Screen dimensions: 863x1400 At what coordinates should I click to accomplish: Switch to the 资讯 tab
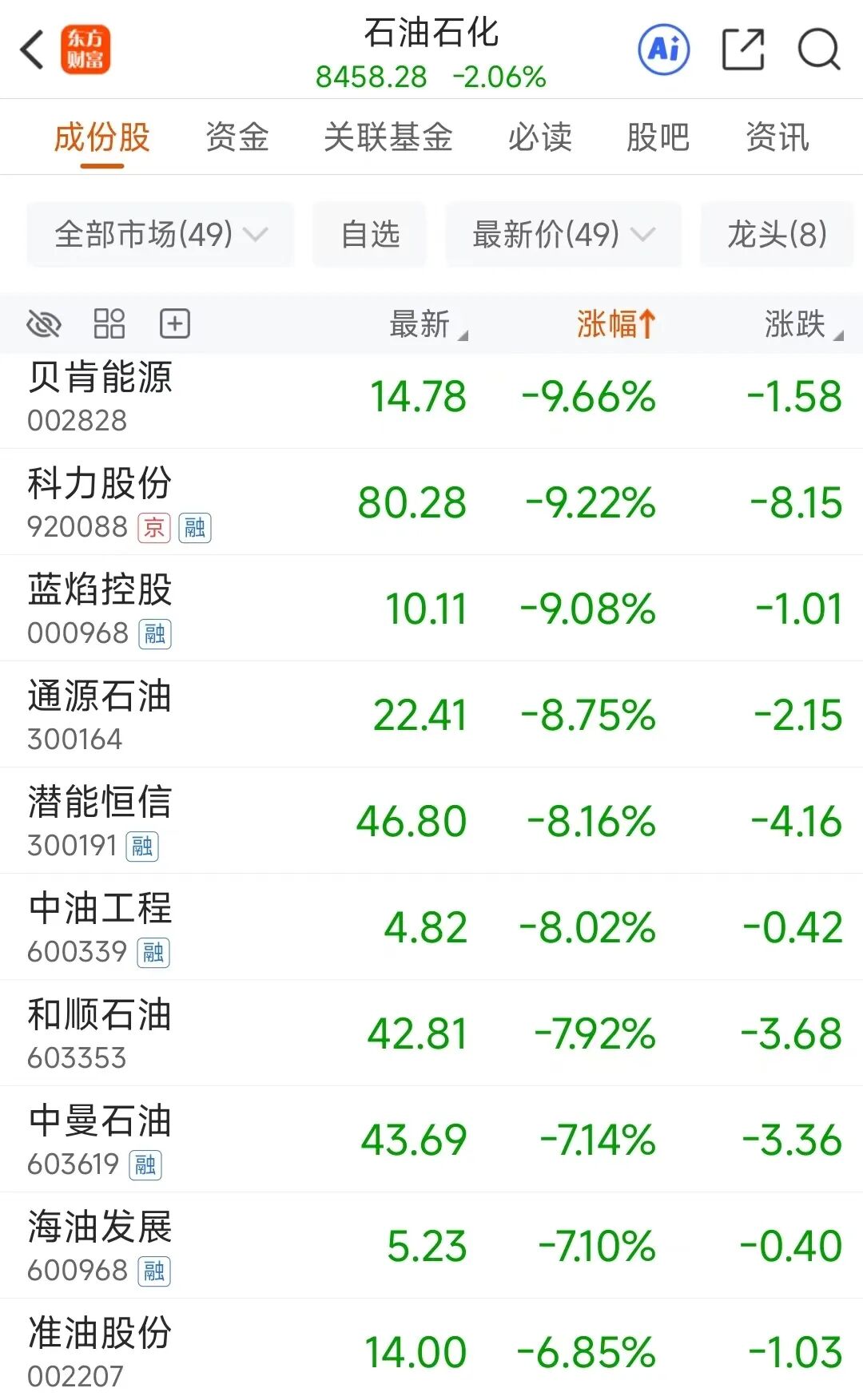point(777,137)
